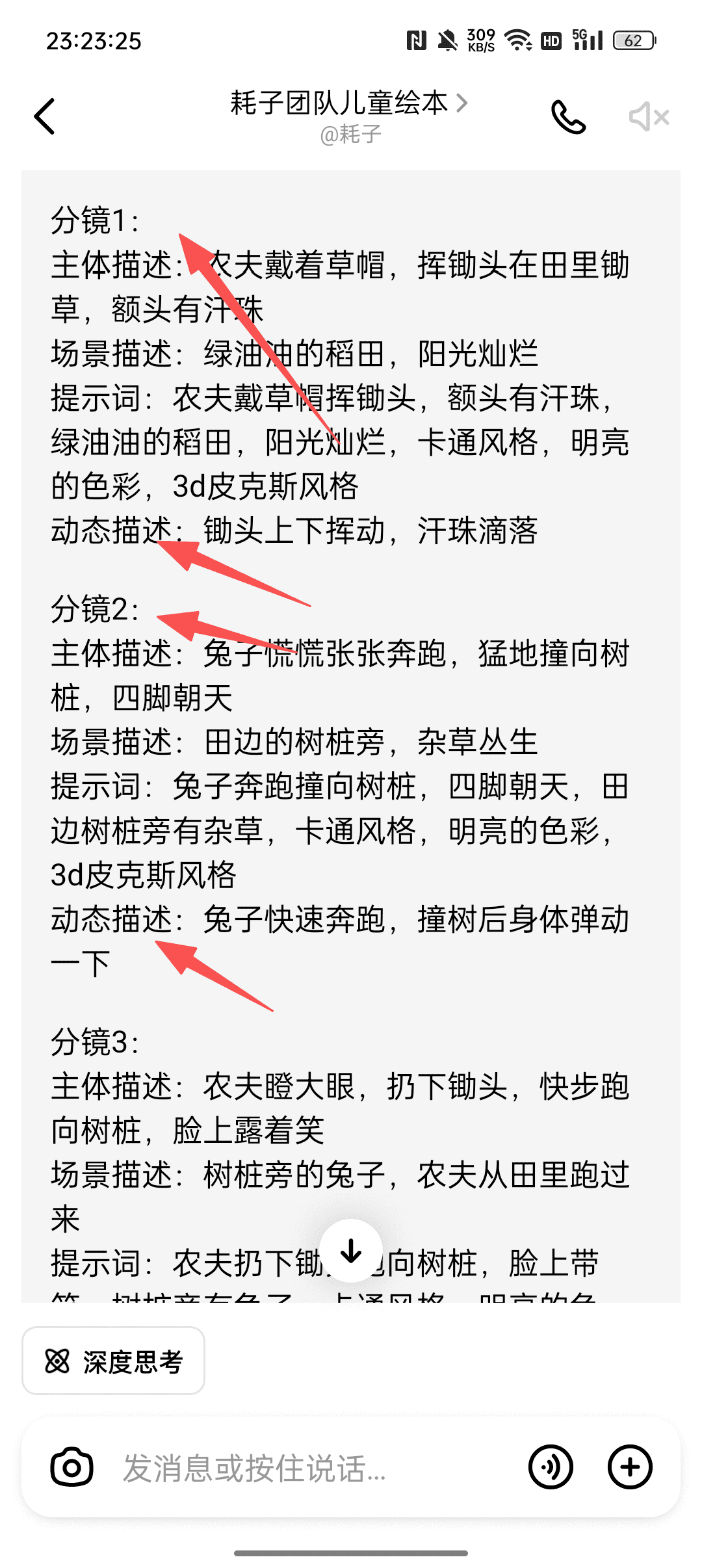Start a voice call with the agent
This screenshot has height=1568, width=702.
pyautogui.click(x=568, y=117)
